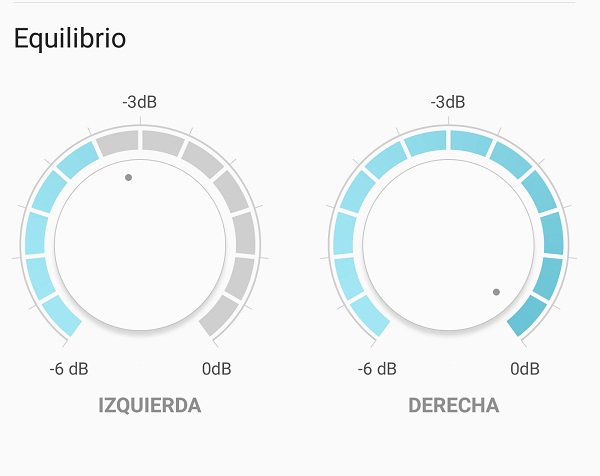Tap the Derecha balance knob
The height and width of the screenshot is (476, 600).
tap(448, 246)
